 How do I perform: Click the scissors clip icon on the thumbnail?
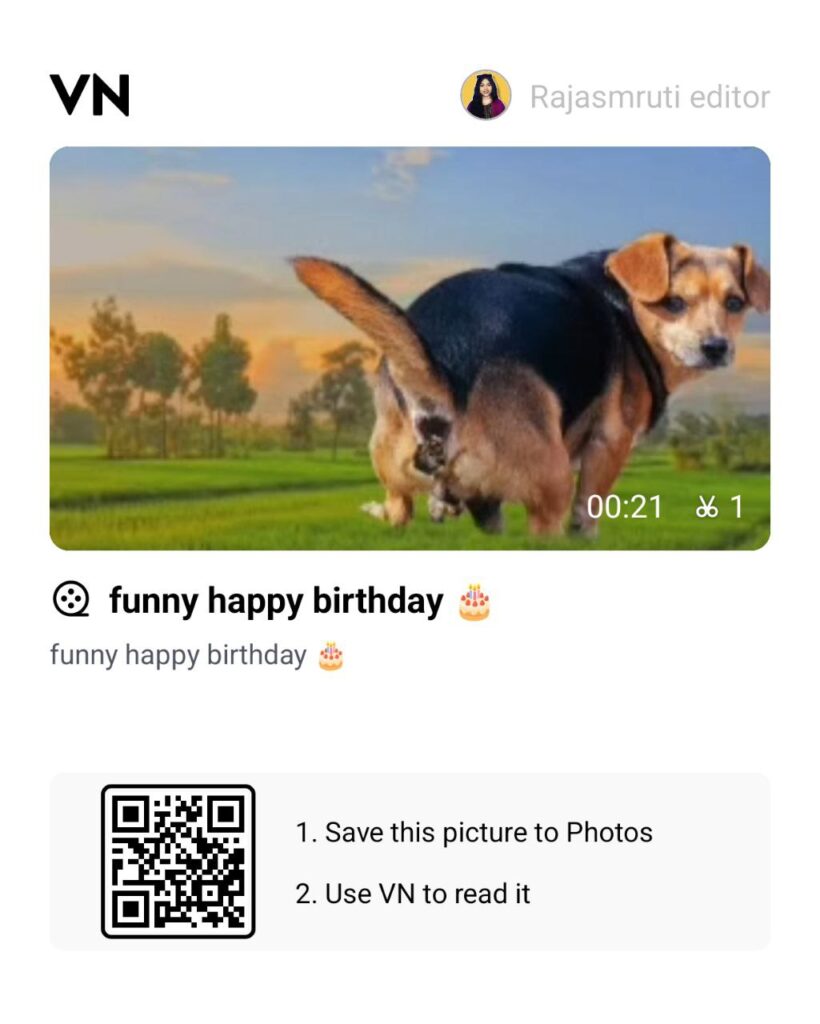point(707,507)
